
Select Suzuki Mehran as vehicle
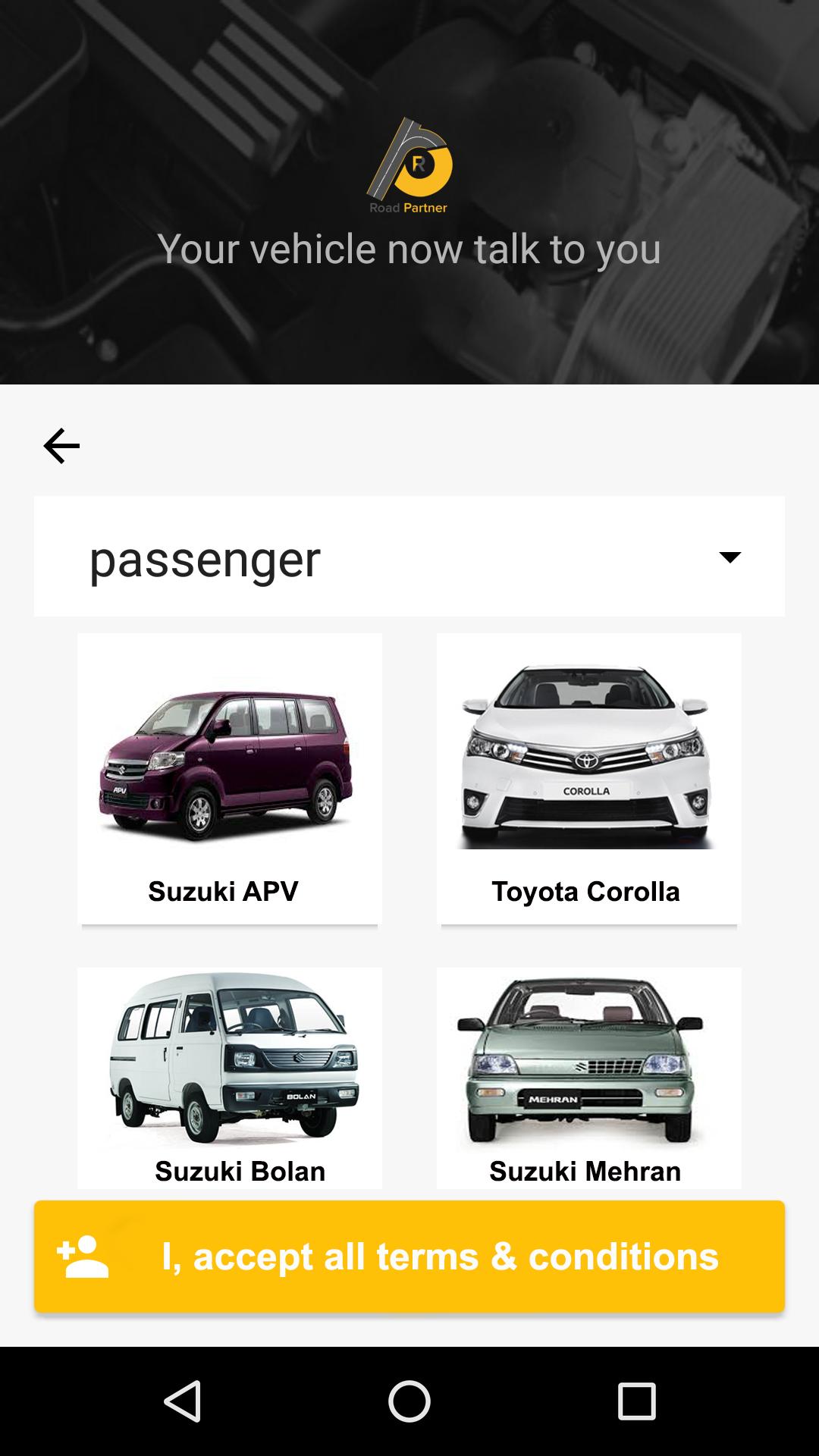588,1077
